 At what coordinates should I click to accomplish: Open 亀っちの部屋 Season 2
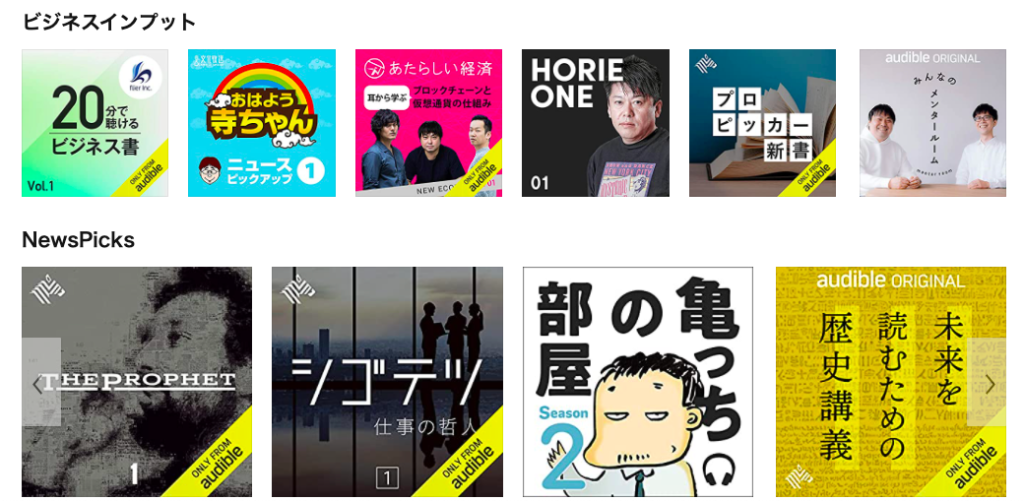[x=638, y=382]
